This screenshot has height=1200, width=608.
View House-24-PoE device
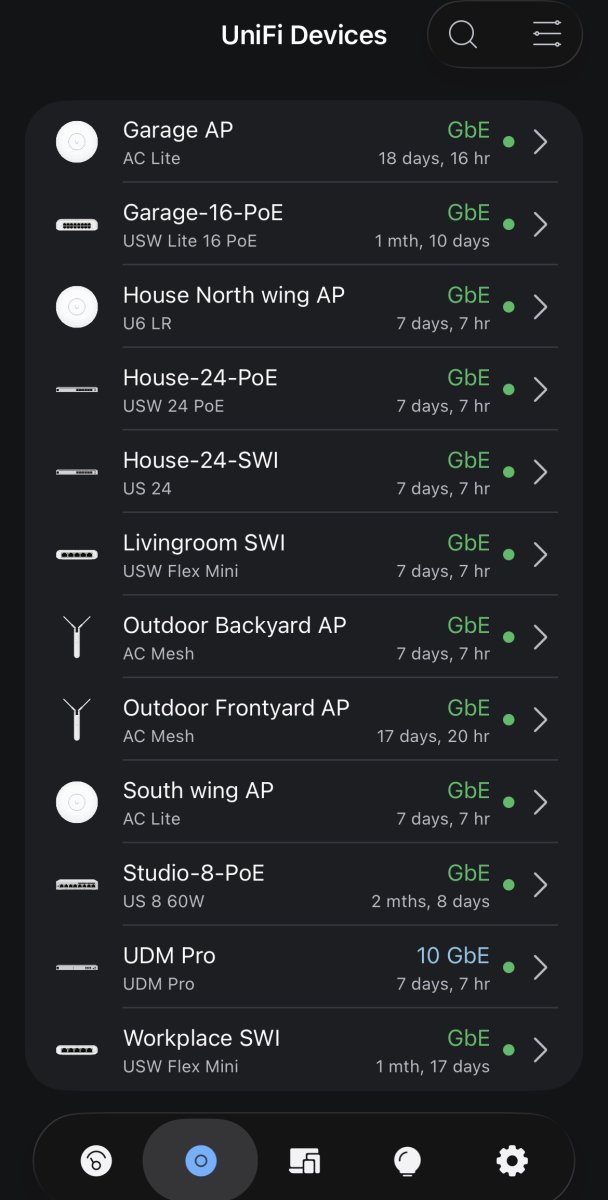304,390
